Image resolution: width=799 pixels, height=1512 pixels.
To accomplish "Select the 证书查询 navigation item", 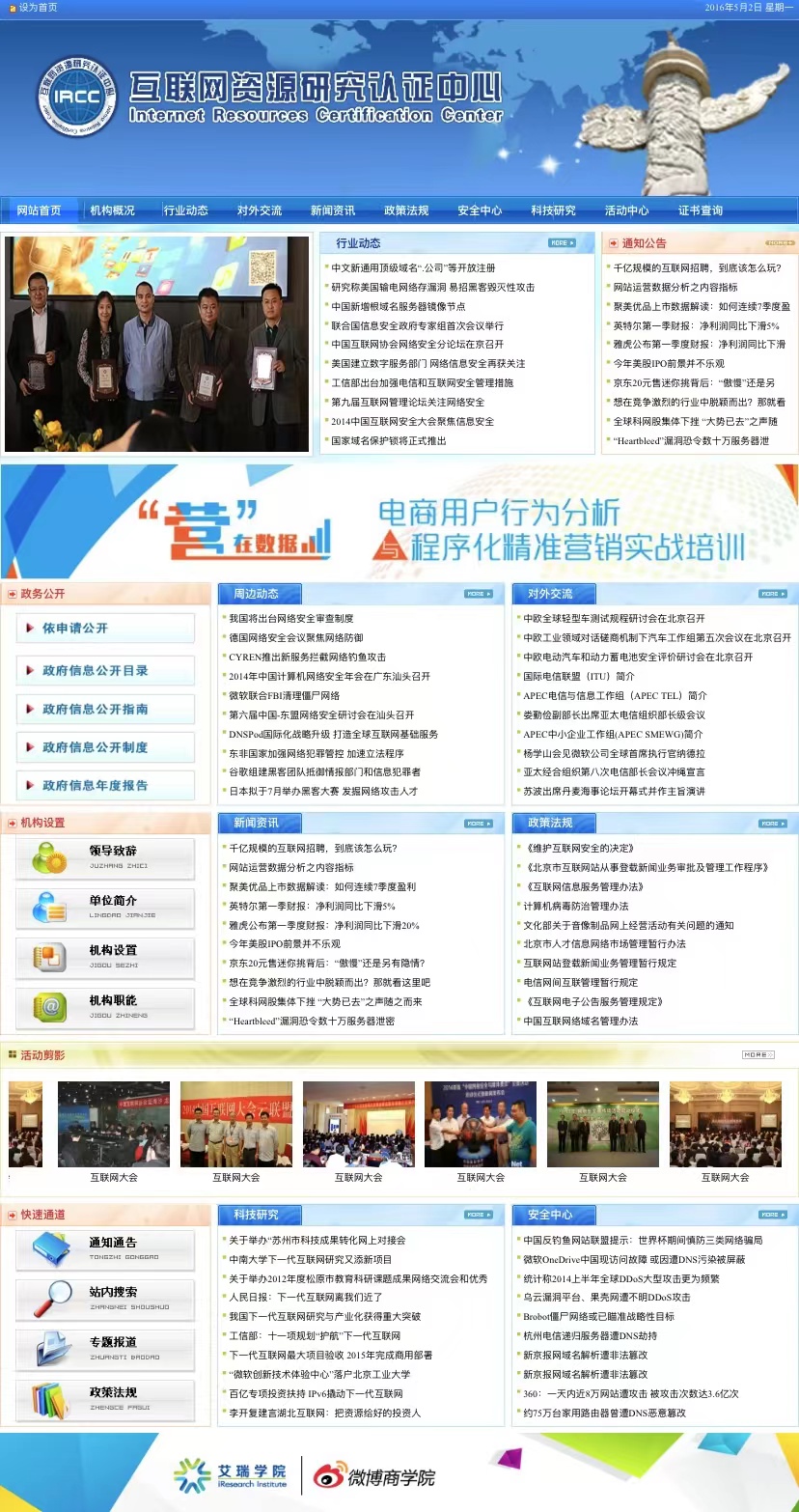I will (700, 210).
